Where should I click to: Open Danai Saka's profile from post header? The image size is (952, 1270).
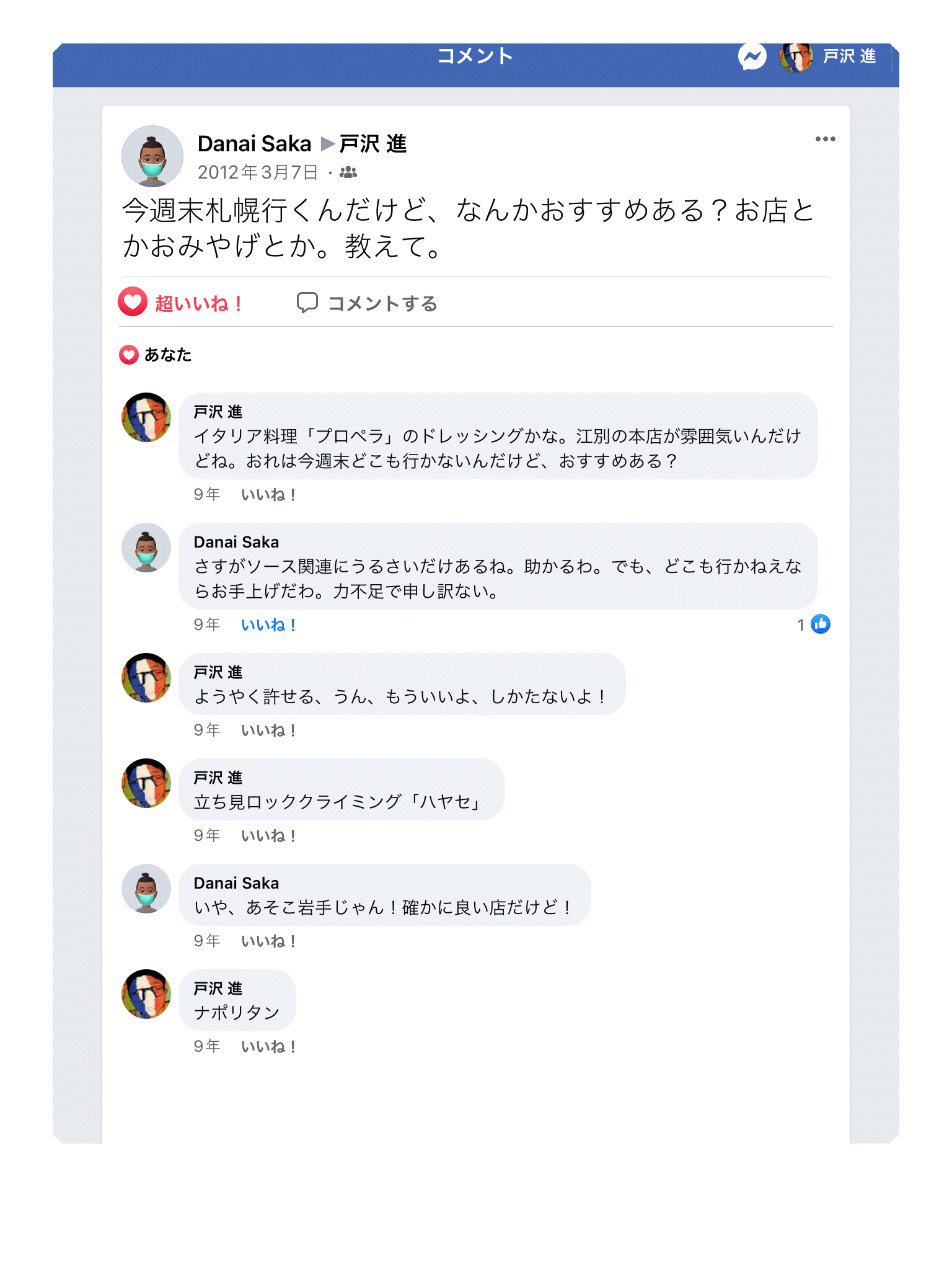click(254, 144)
